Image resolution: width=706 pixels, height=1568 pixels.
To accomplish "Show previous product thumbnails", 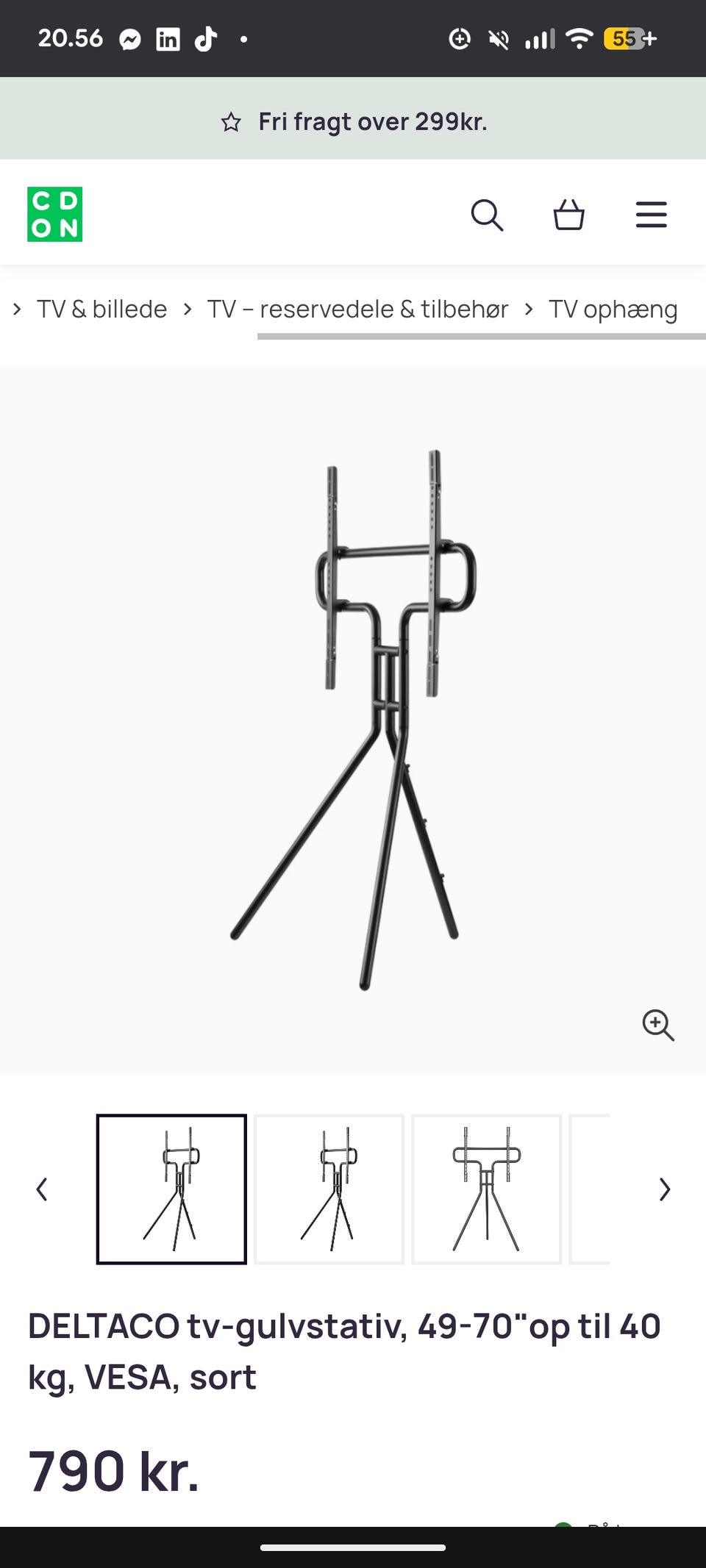I will tap(42, 1189).
